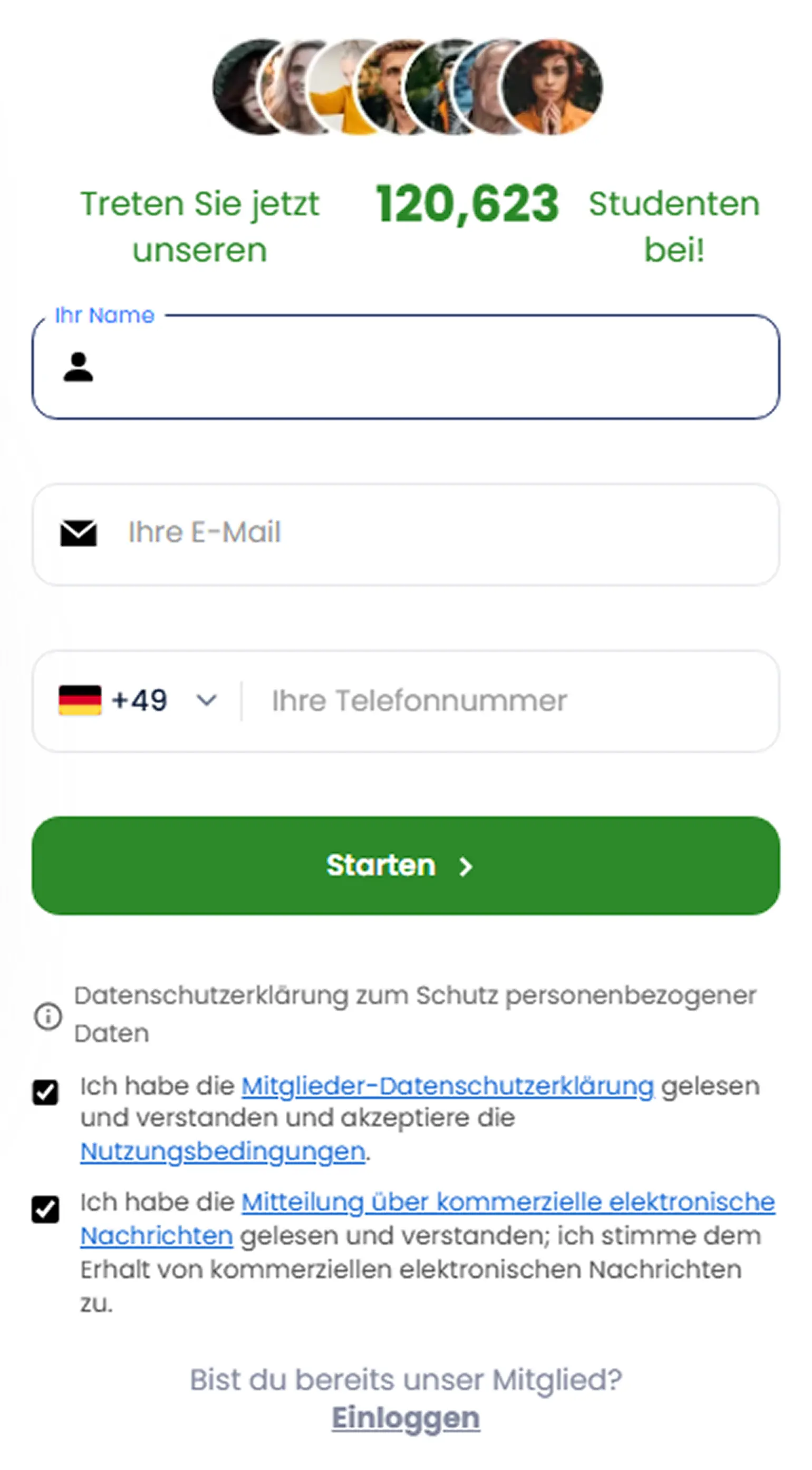The image size is (812, 1470).
Task: Uncheck the Mitglieder-Datenschutzerklärung consent checkbox
Action: [45, 1092]
